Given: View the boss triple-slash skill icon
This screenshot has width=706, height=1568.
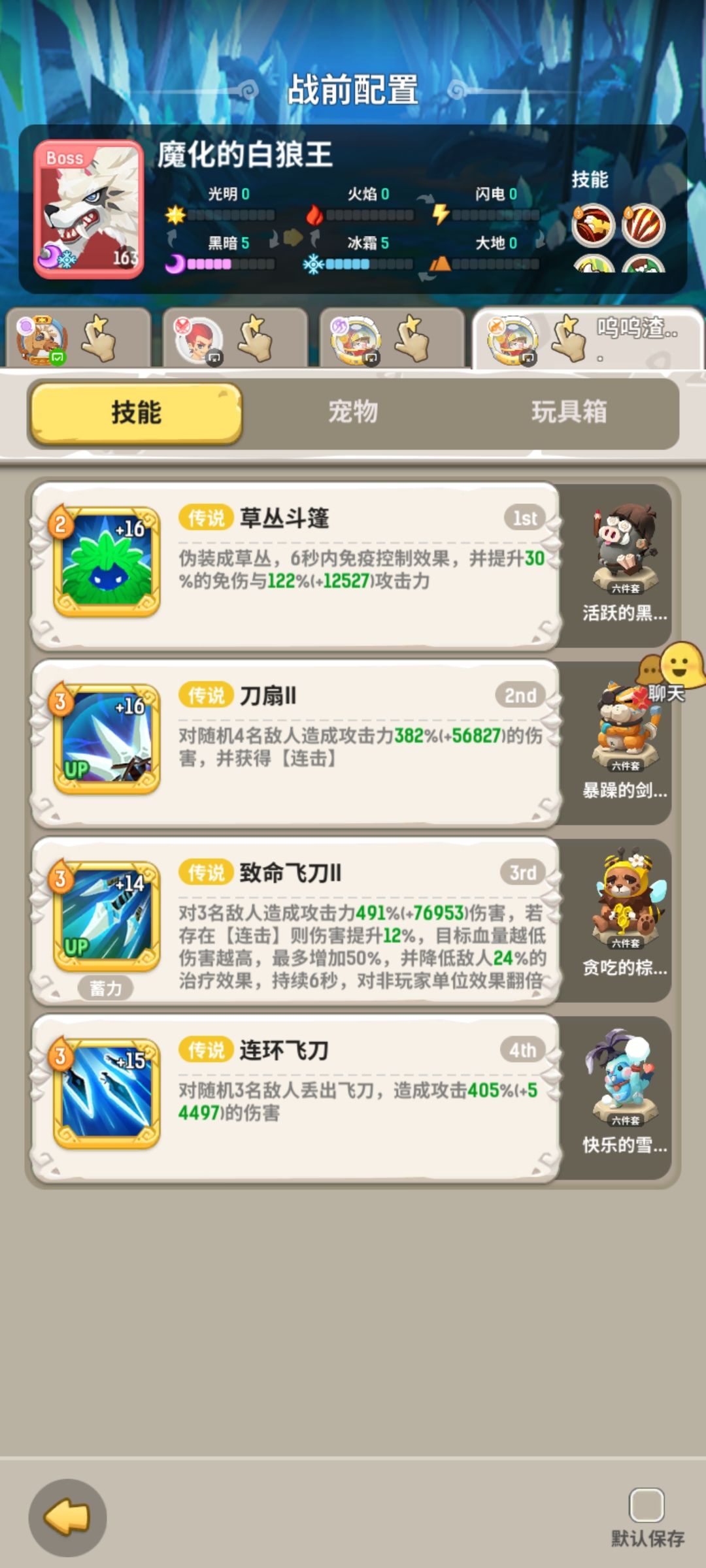Looking at the screenshot, I should [x=644, y=222].
